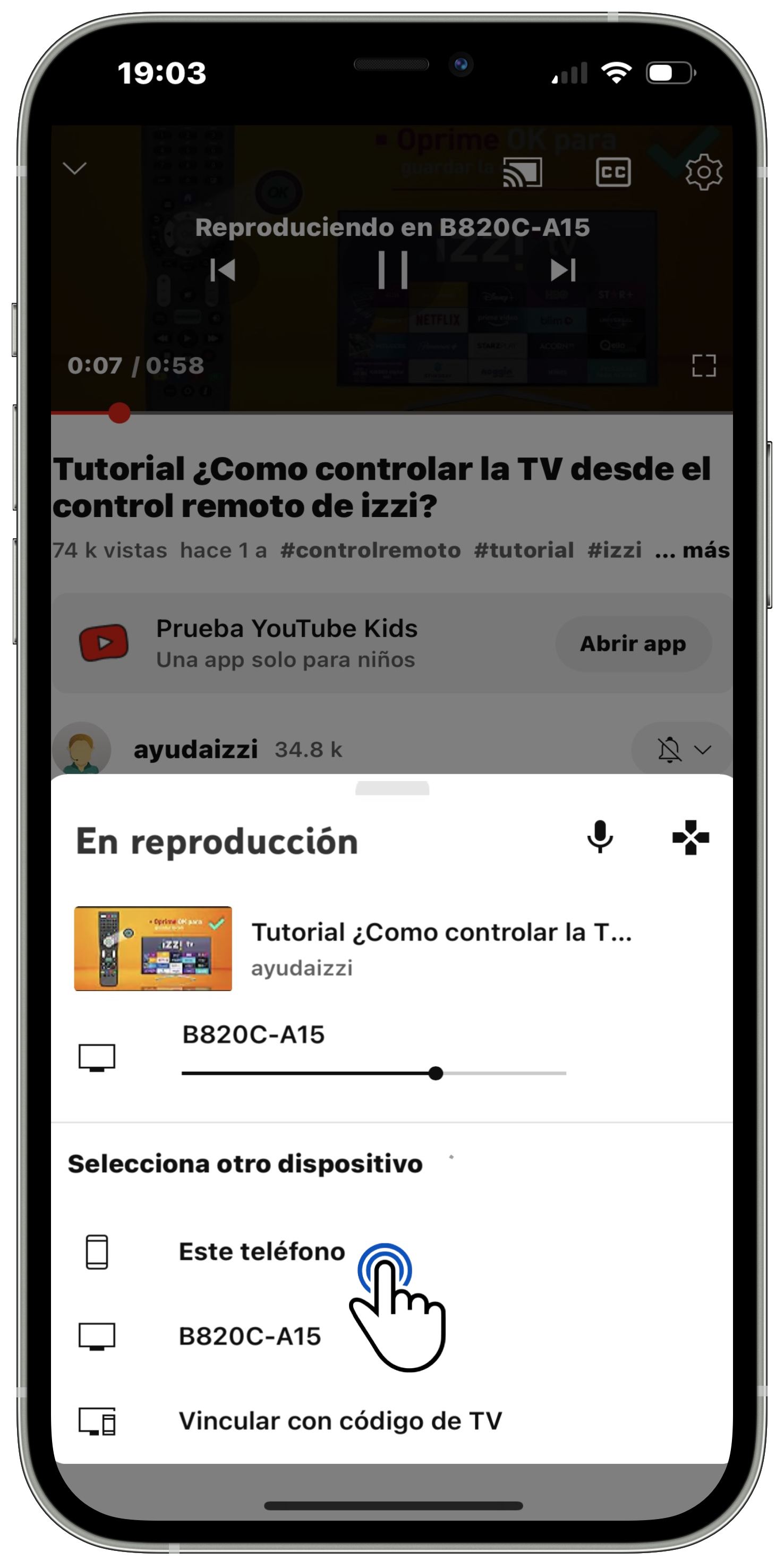The image size is (784, 1560).
Task: Open the ayudaizzi channel
Action: [x=195, y=749]
